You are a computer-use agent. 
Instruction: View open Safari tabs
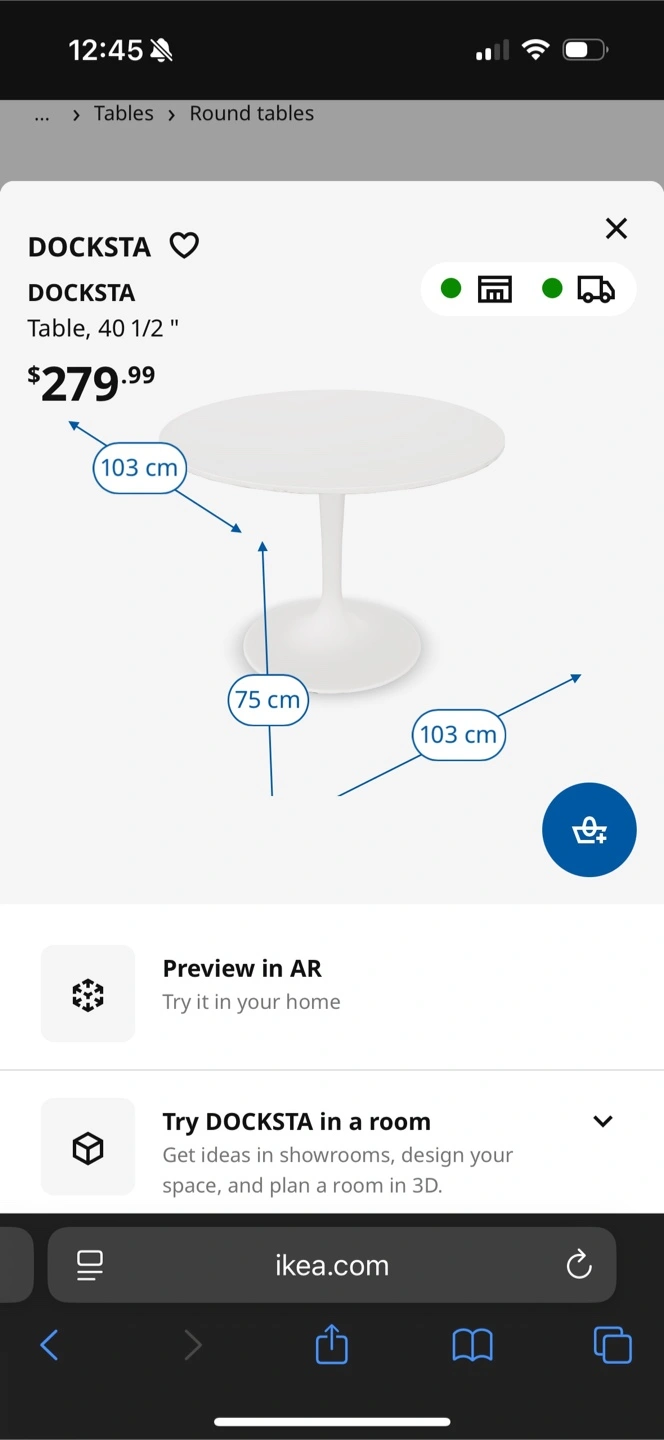pos(613,1345)
